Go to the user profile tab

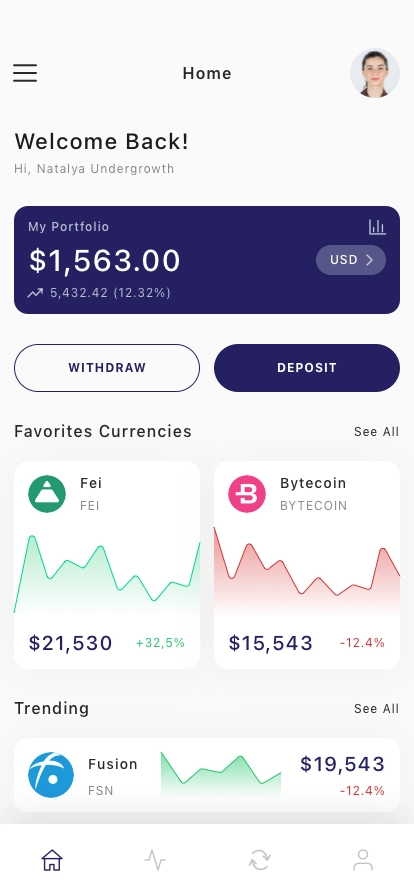[363, 859]
